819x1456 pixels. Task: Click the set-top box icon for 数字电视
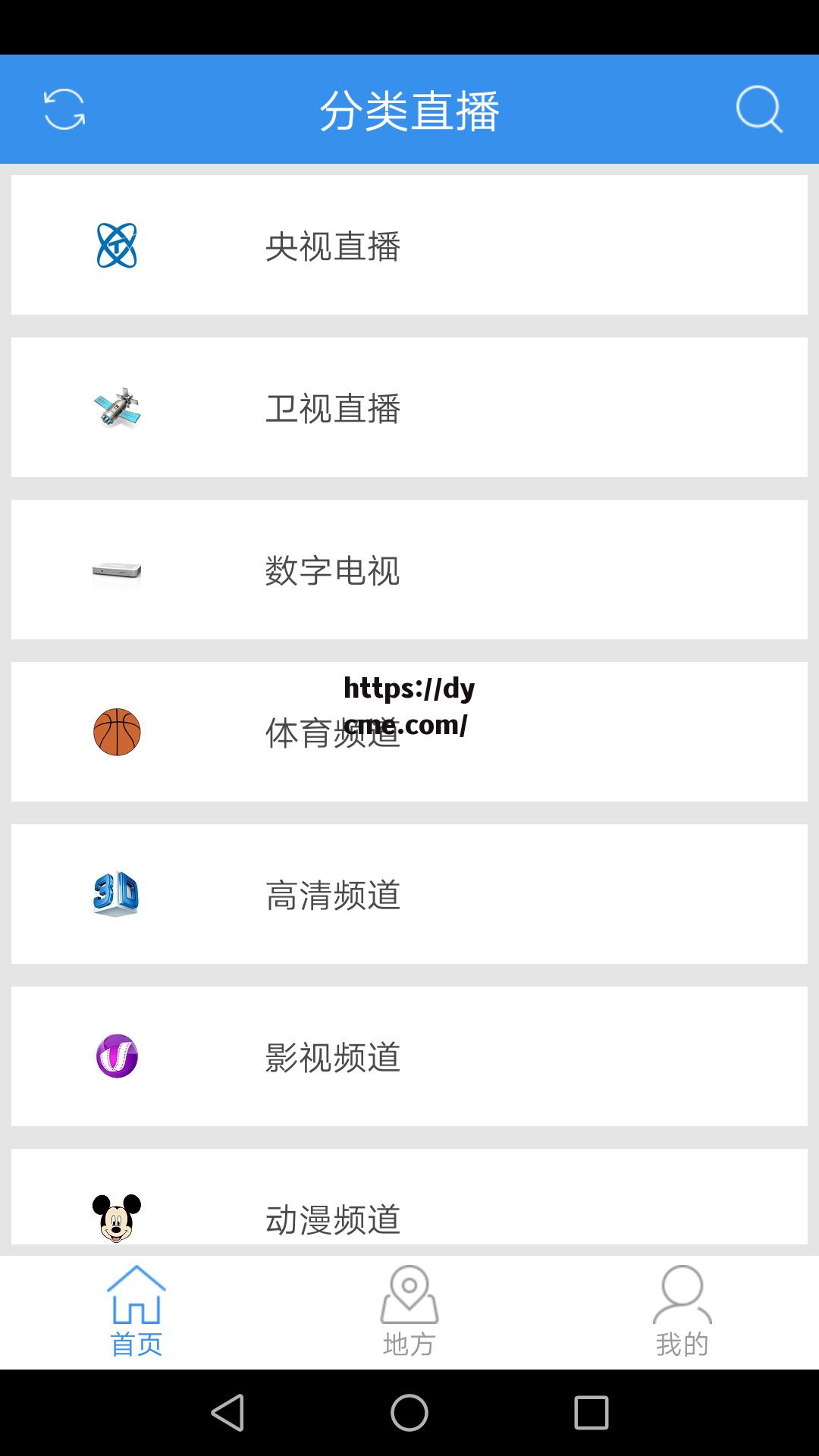tap(115, 570)
